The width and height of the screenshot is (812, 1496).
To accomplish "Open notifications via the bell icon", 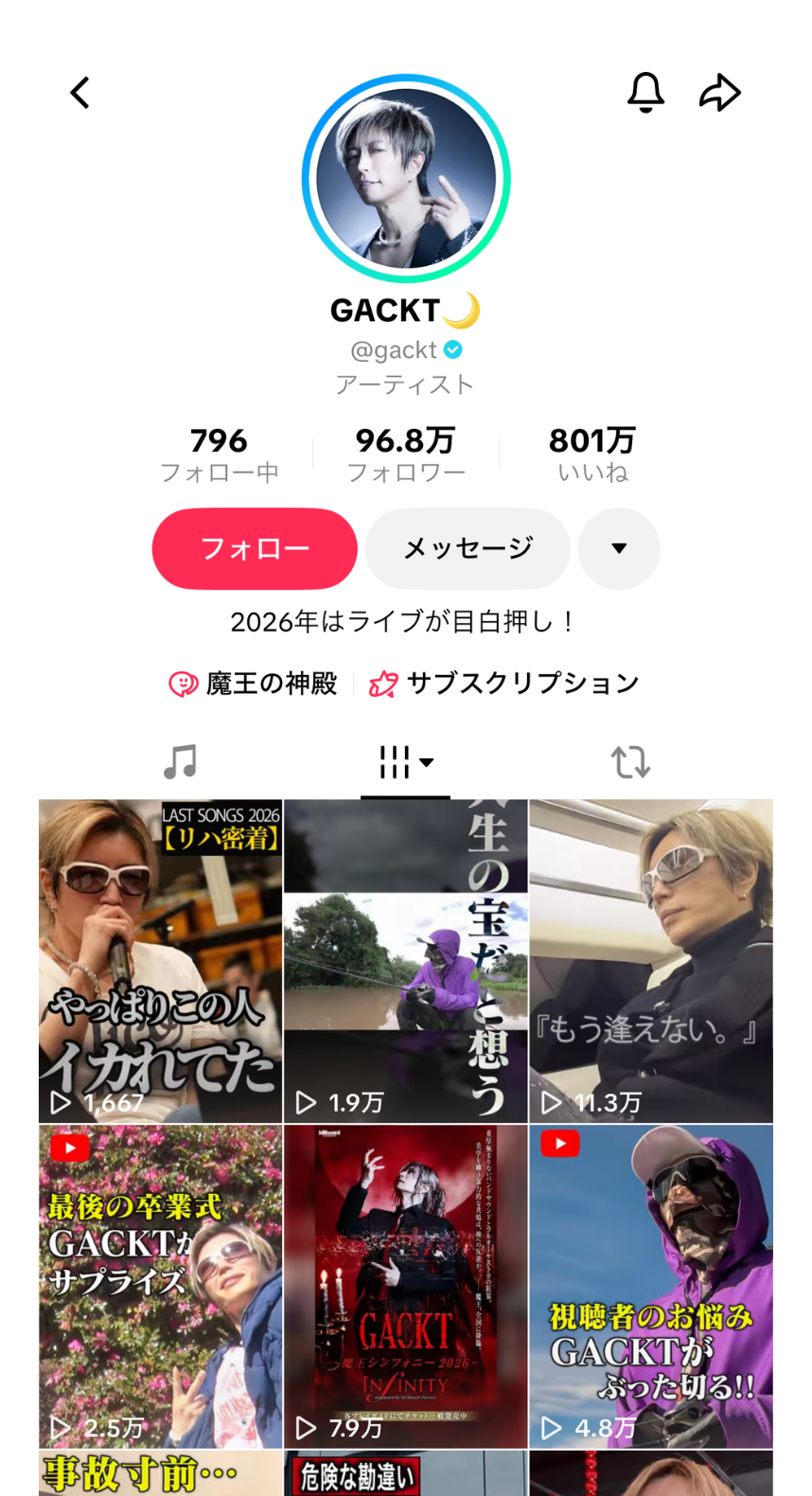I will pyautogui.click(x=646, y=92).
